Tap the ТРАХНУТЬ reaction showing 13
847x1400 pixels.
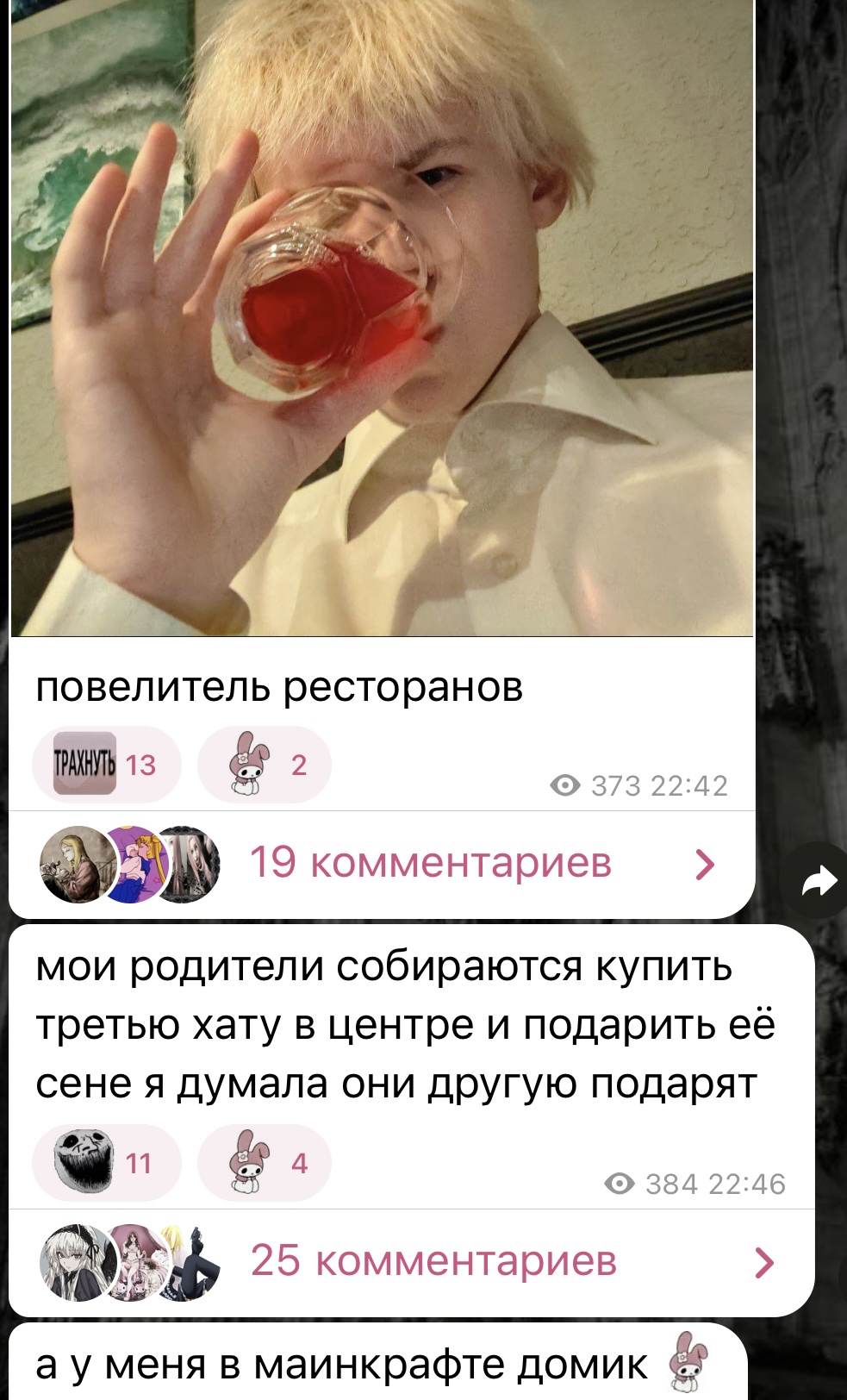tap(106, 765)
